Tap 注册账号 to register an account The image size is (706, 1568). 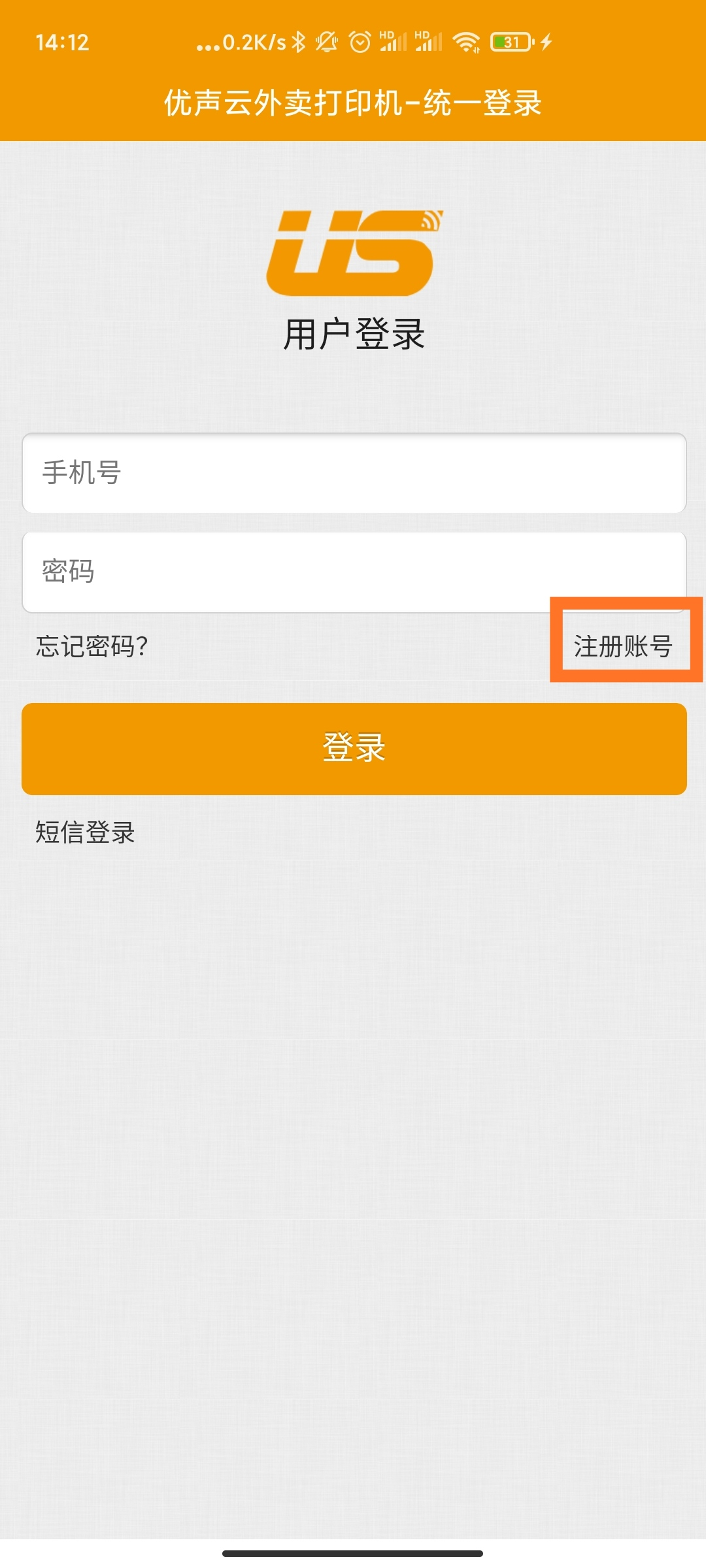pos(624,647)
